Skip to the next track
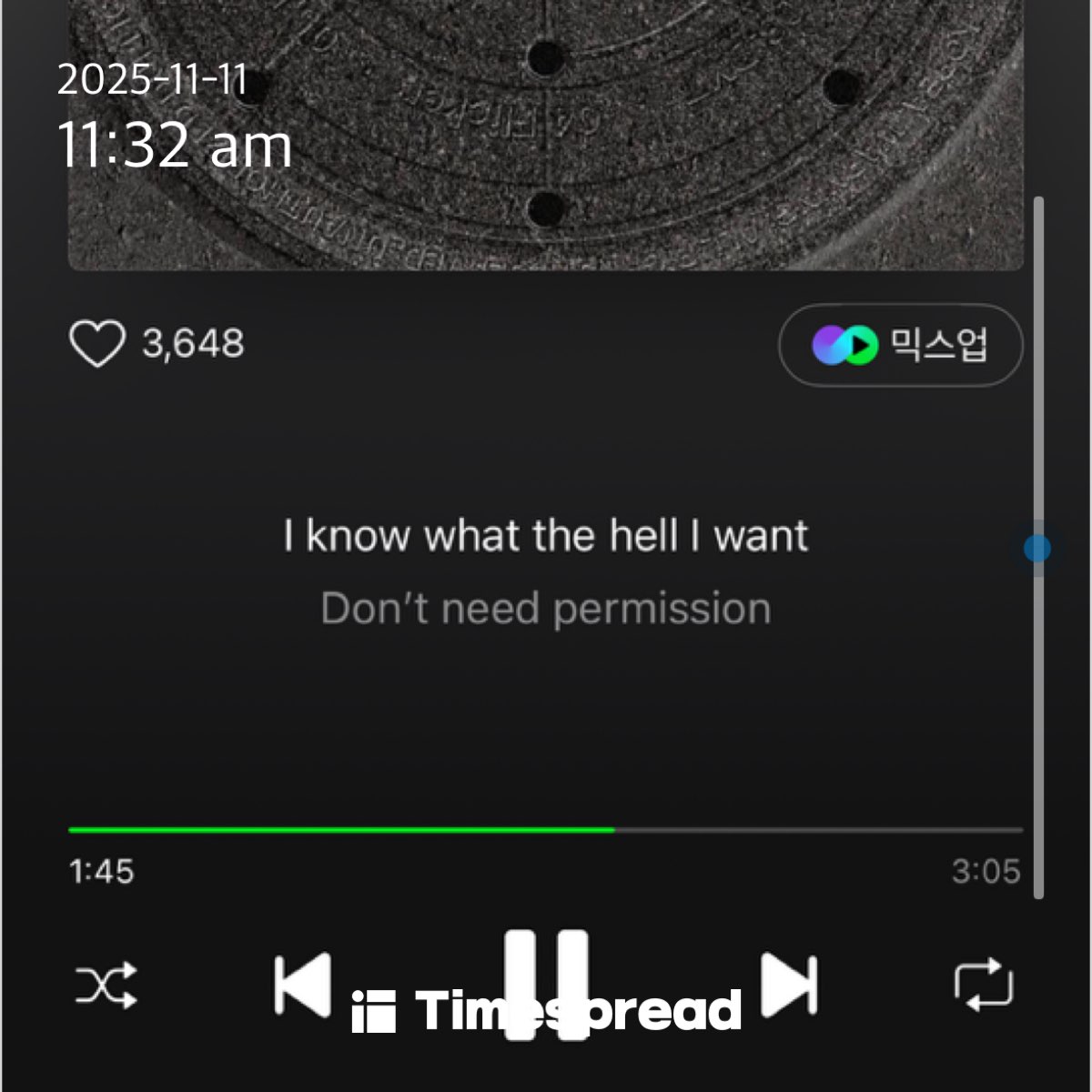The width and height of the screenshot is (1092, 1092). point(788,983)
